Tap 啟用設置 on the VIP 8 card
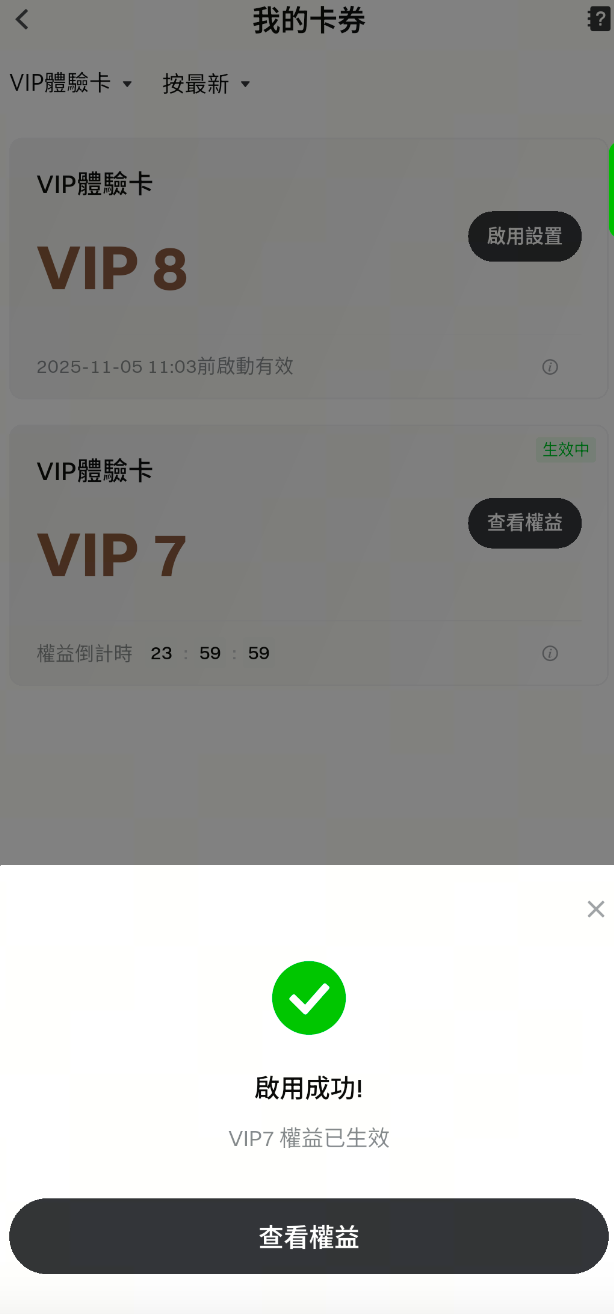The image size is (614, 1314). pos(524,236)
